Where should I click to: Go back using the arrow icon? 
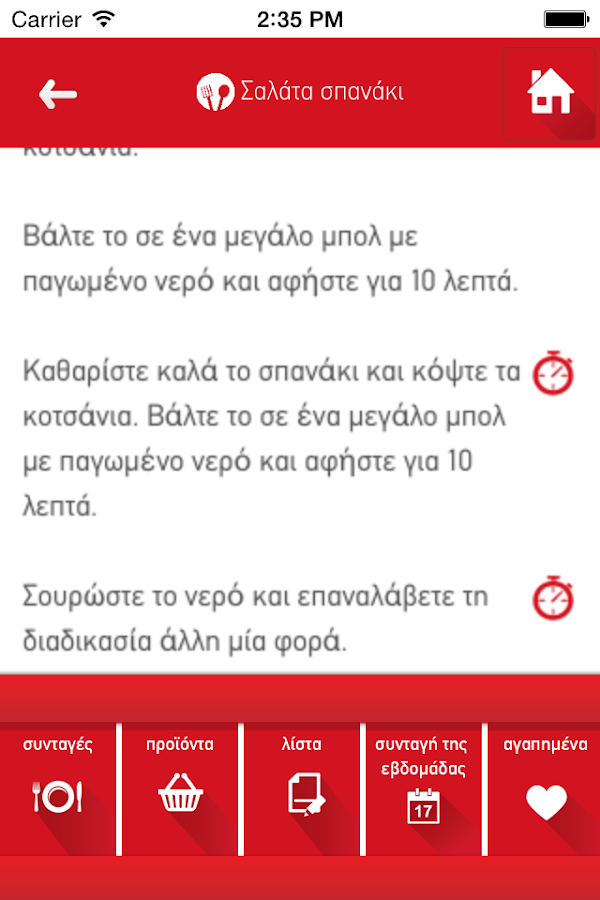click(58, 93)
